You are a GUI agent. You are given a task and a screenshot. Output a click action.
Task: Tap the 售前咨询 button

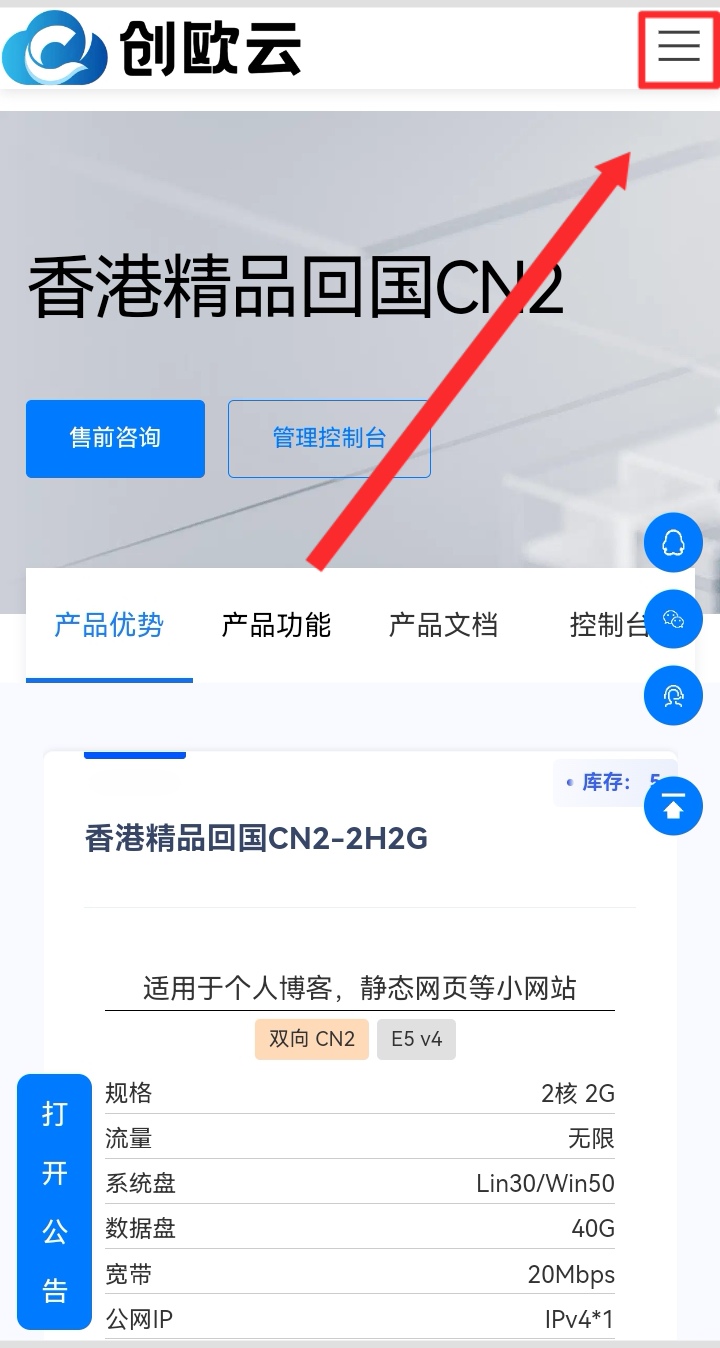(x=115, y=438)
